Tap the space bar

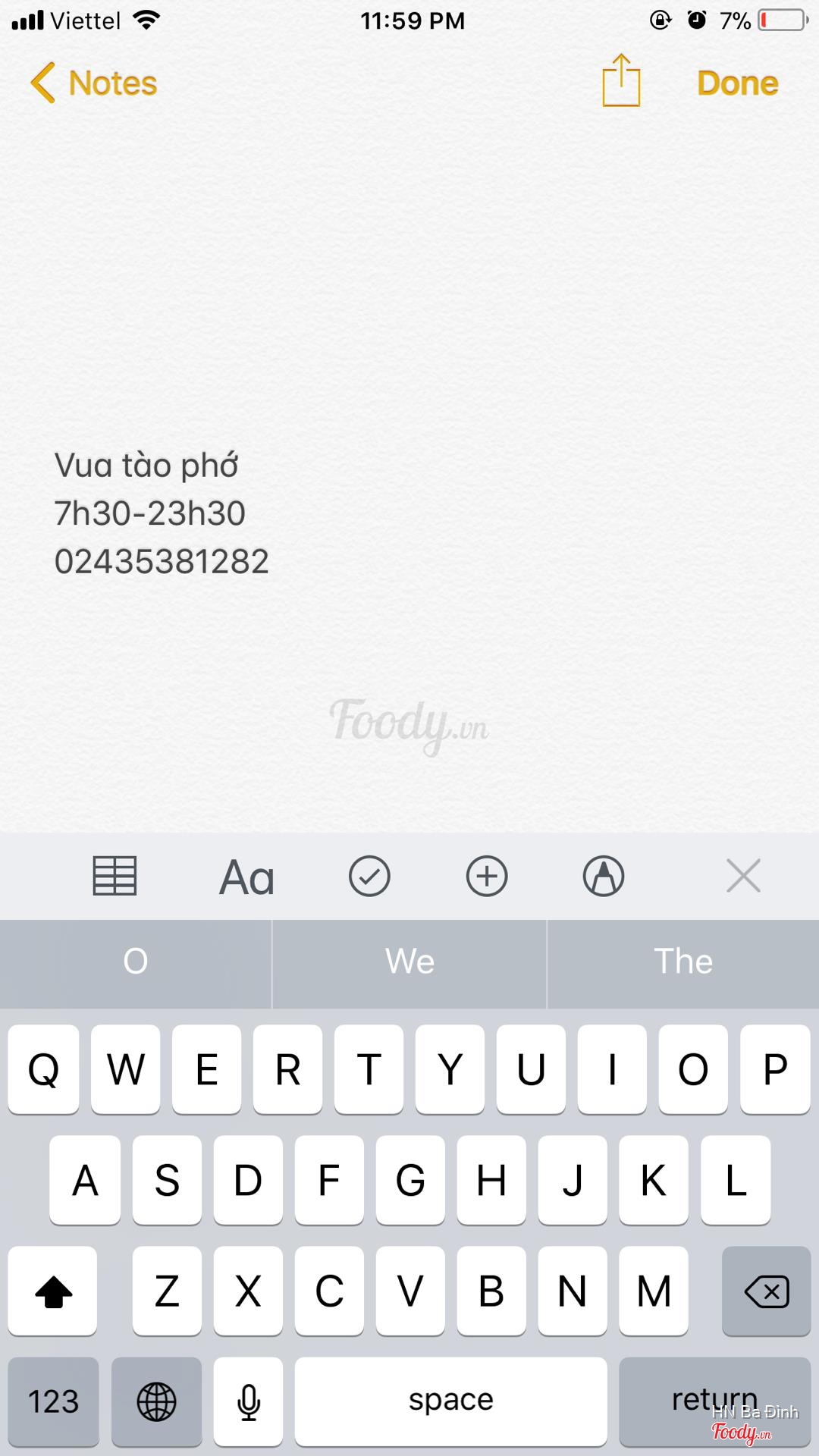tap(450, 1401)
